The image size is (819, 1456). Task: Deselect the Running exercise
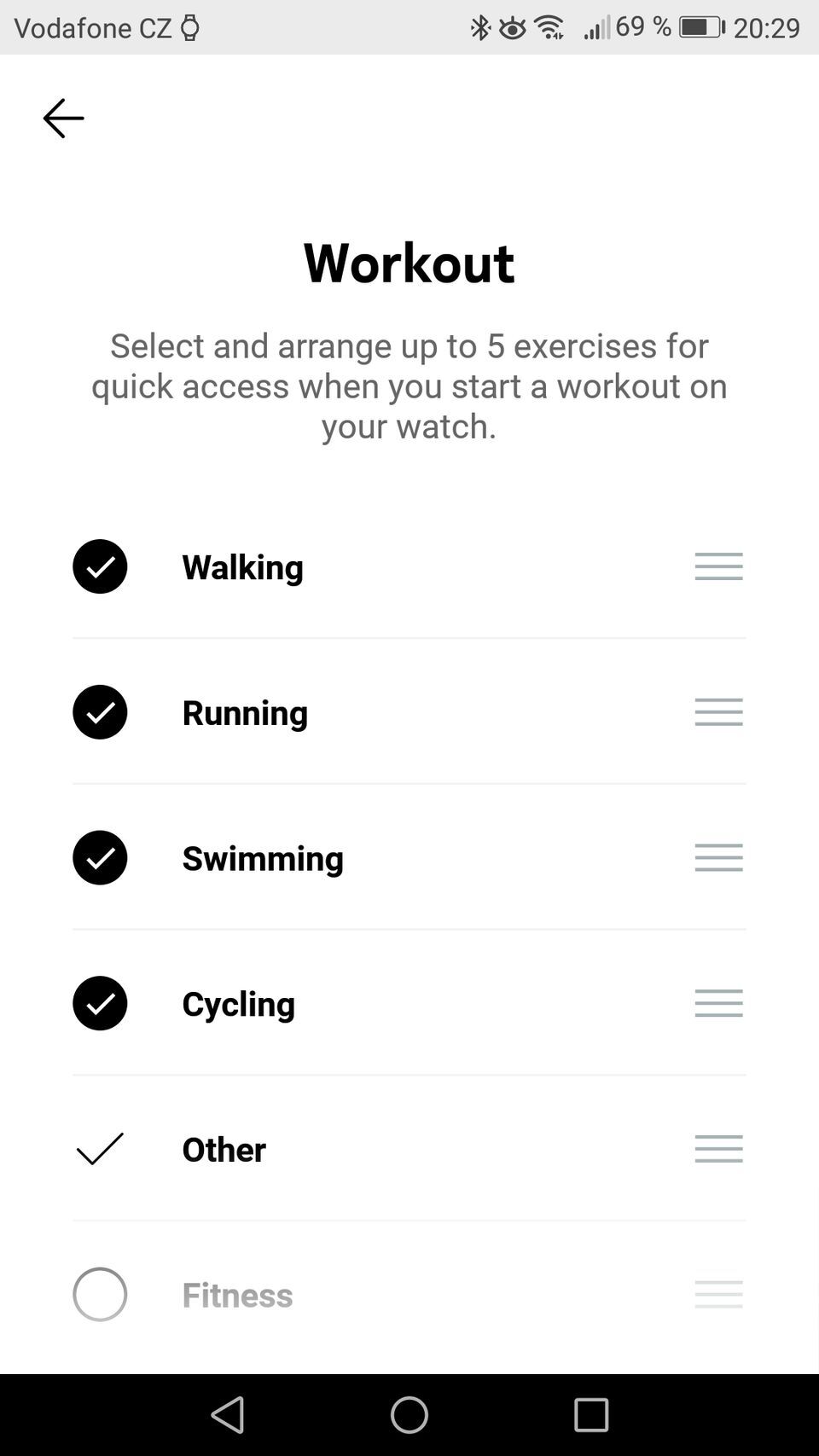point(100,712)
